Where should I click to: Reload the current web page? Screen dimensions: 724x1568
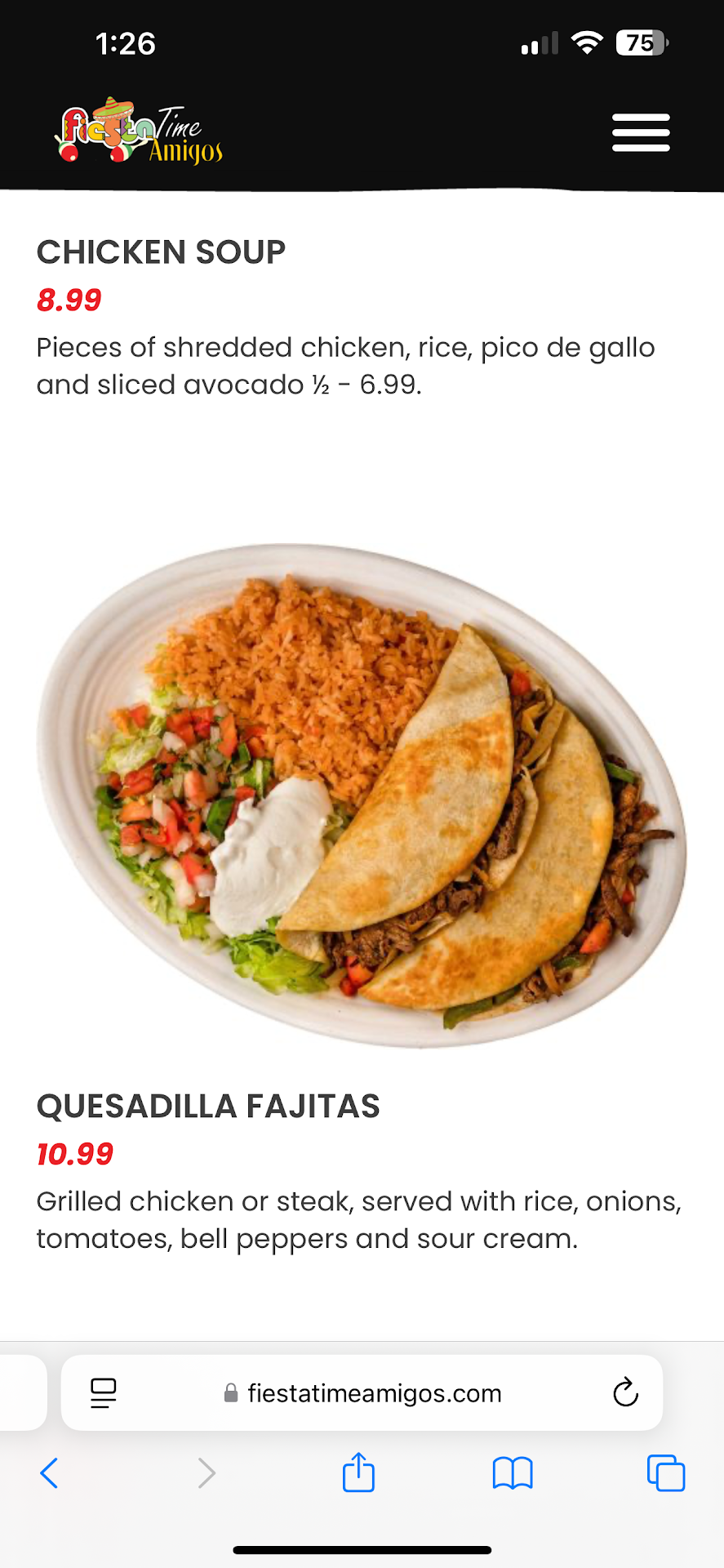pos(625,1393)
